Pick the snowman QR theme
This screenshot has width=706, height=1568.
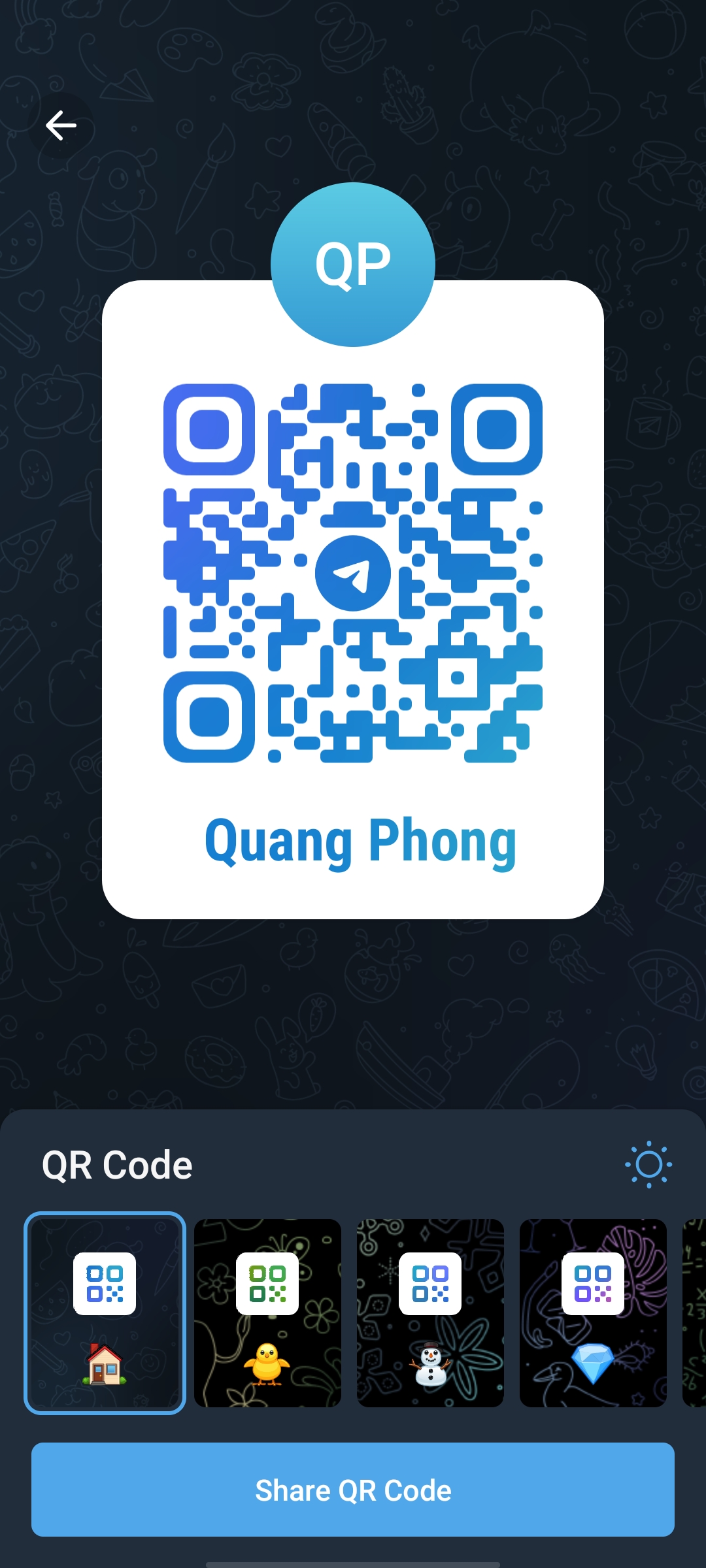click(x=430, y=1313)
